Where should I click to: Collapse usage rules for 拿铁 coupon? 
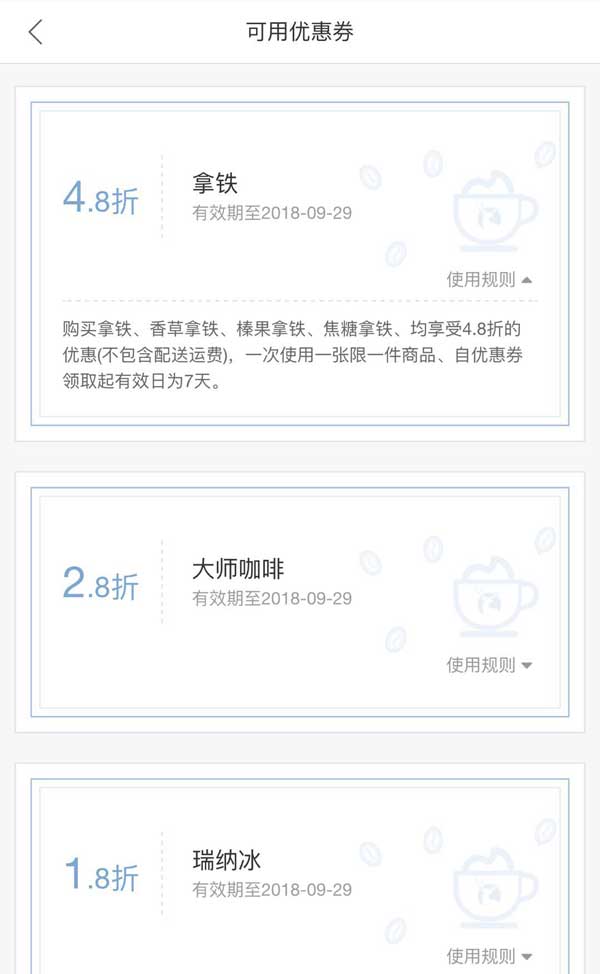489,280
